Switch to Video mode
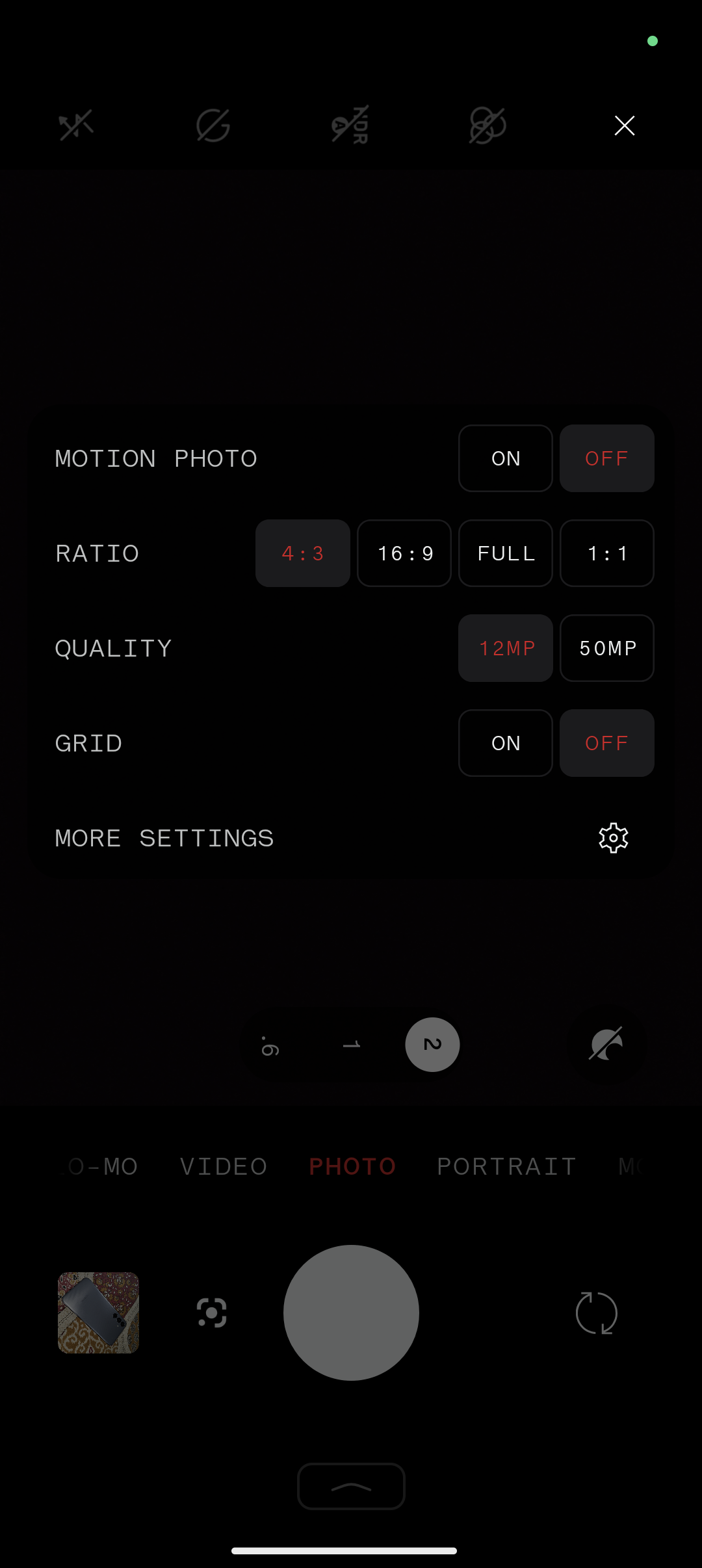Screen dimensions: 702x1568 [224, 1167]
